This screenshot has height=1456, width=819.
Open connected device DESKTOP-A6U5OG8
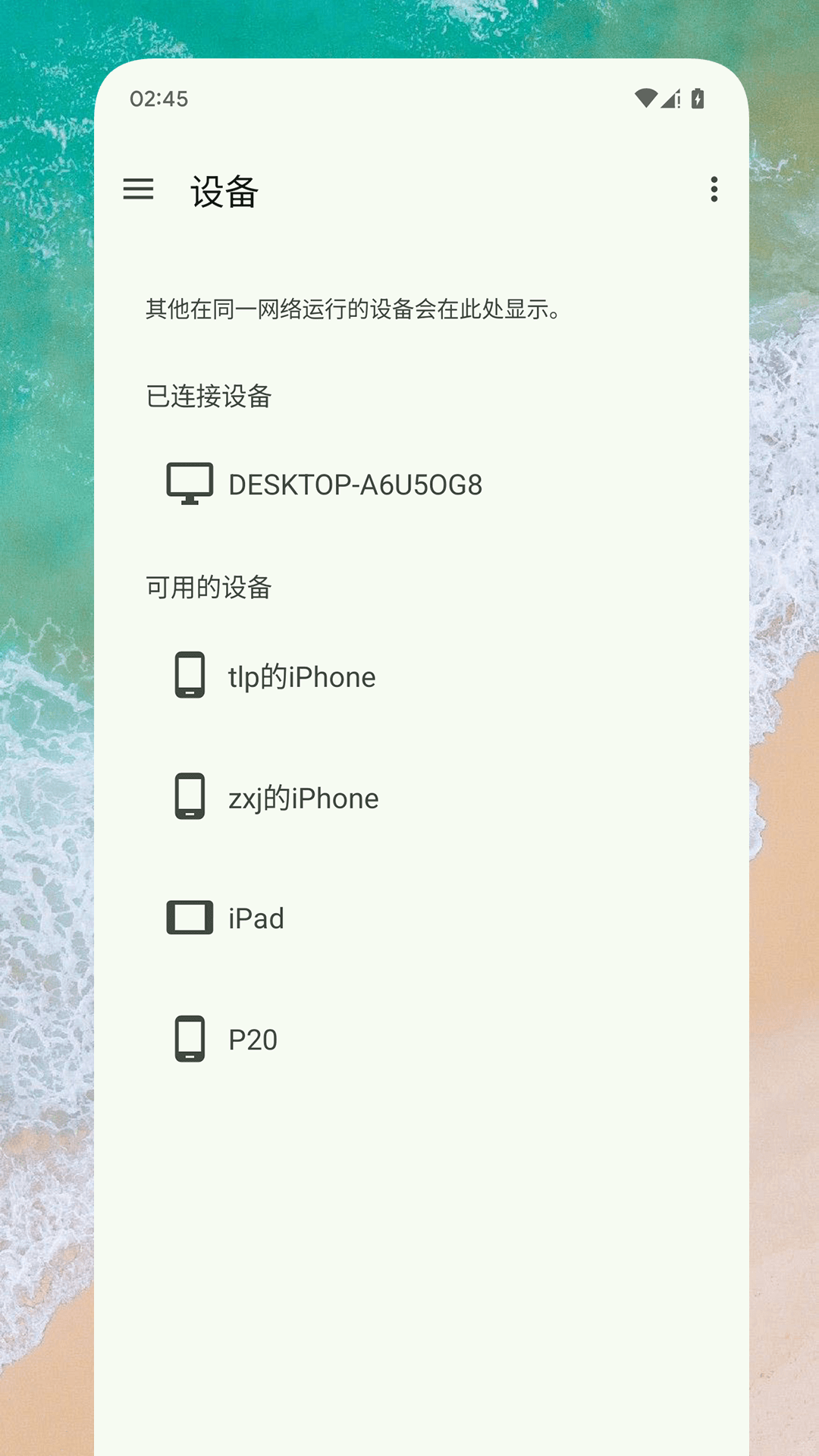click(x=355, y=485)
